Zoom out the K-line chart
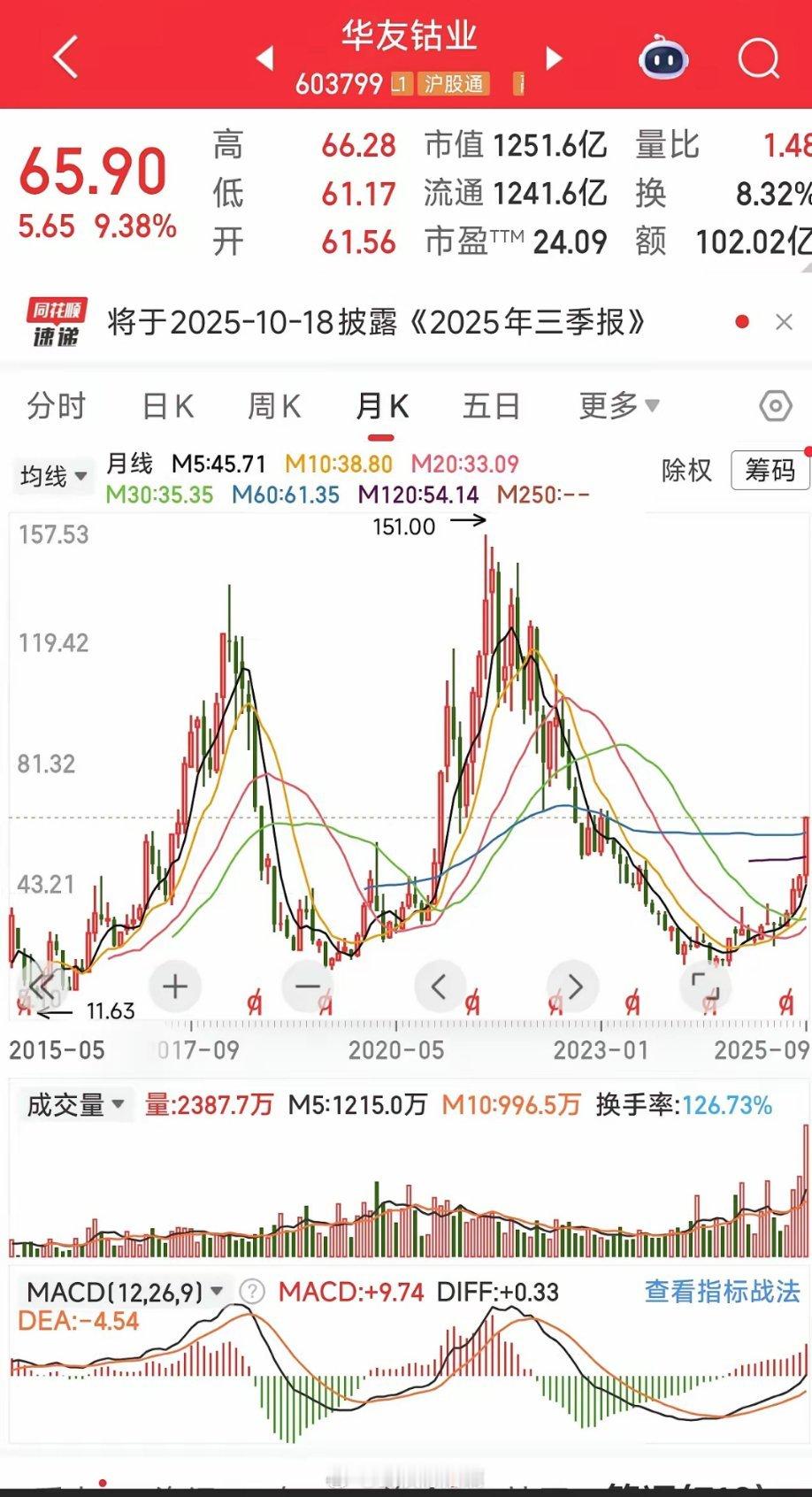 tap(308, 986)
